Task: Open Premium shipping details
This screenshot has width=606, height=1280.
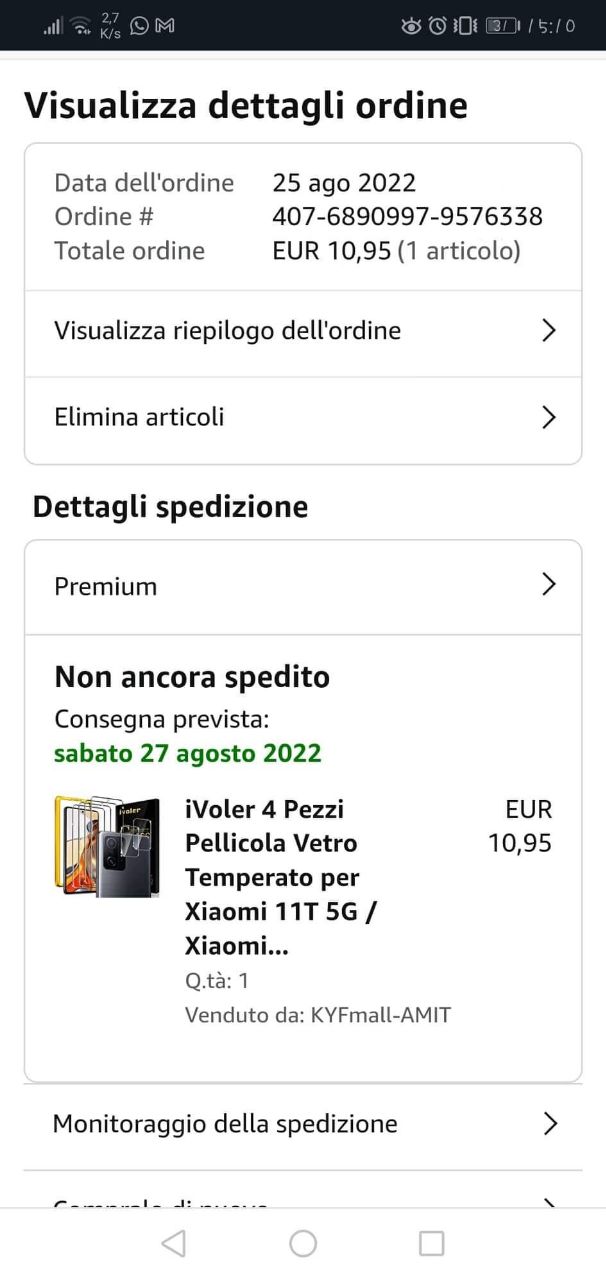Action: (302, 586)
